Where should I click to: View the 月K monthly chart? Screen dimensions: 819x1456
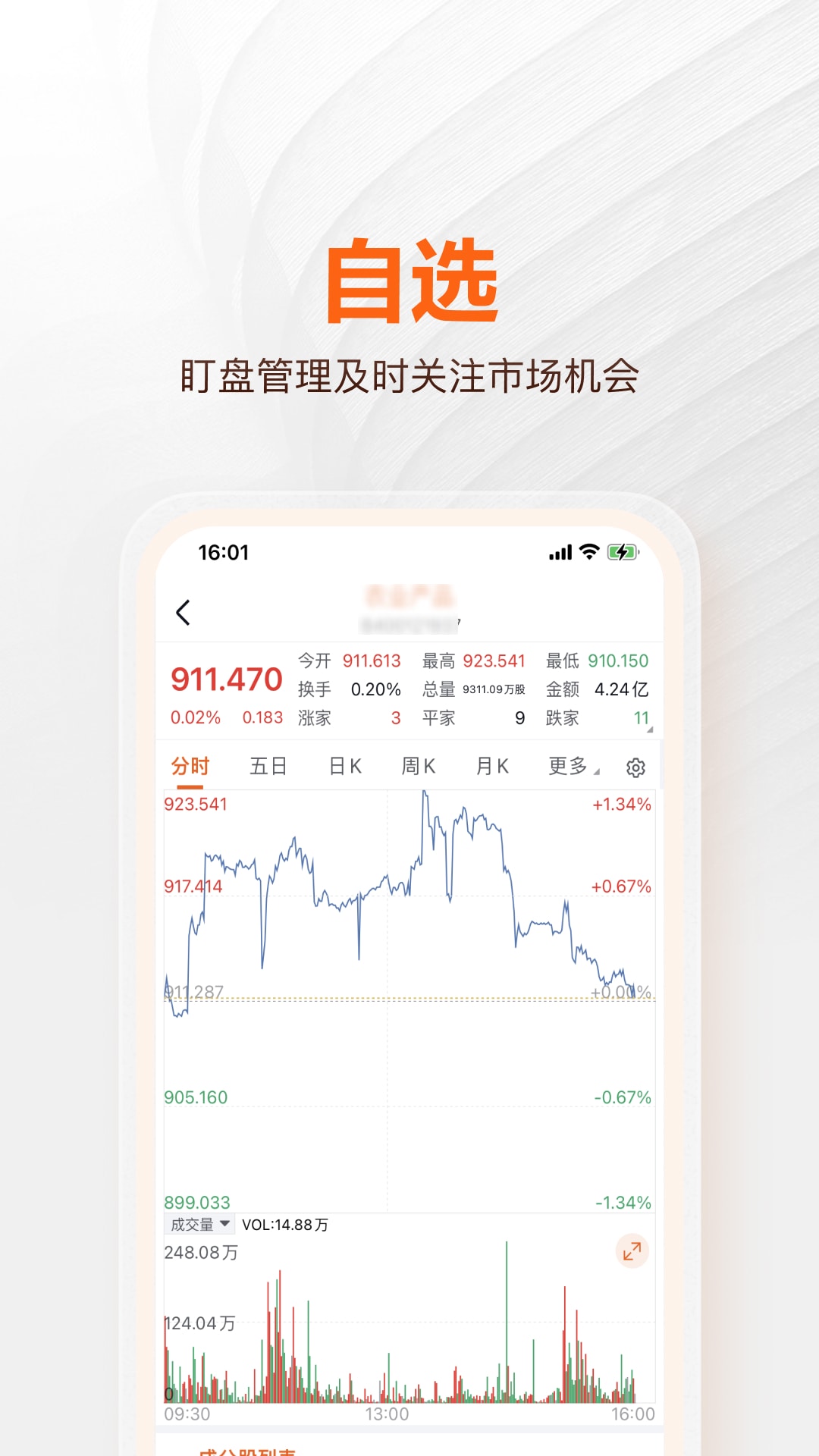492,766
